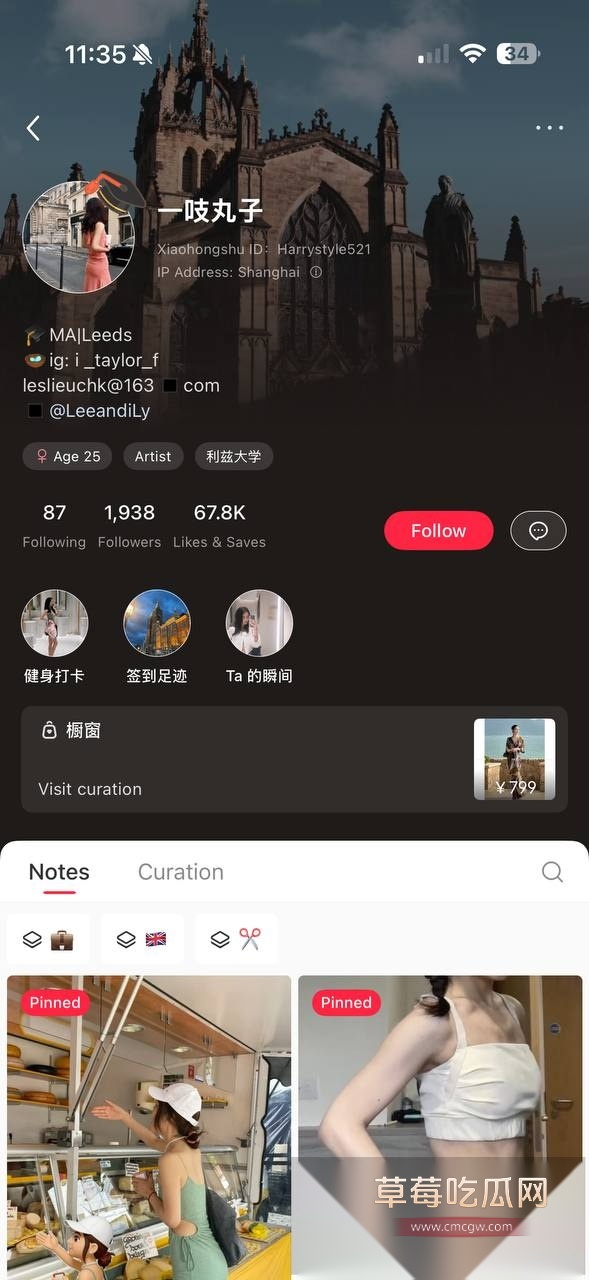The width and height of the screenshot is (589, 1280).
Task: Visit the 橱窗 curation card
Action: (294, 759)
